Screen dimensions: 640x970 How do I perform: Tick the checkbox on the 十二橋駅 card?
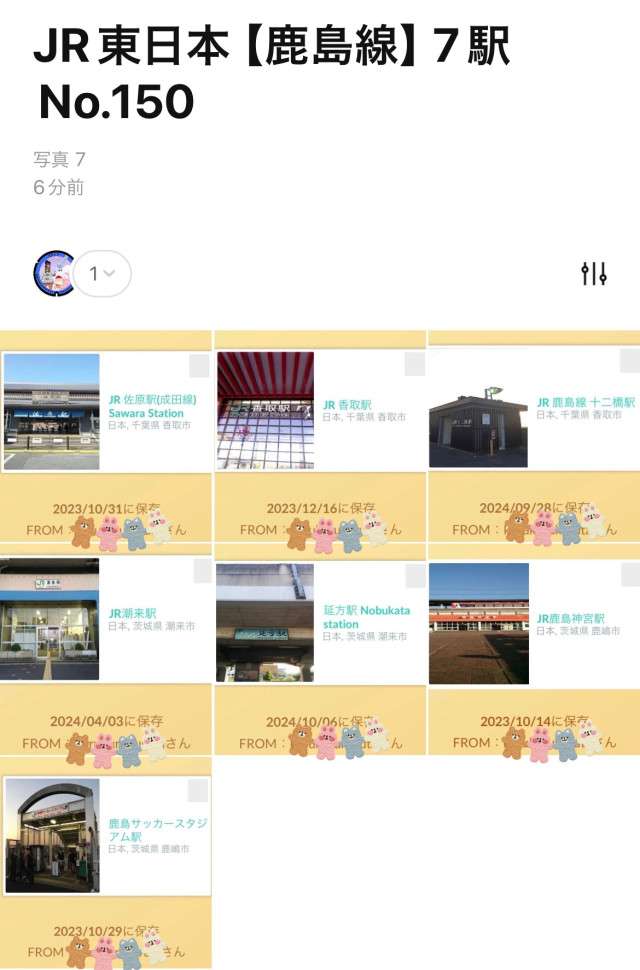tap(629, 361)
